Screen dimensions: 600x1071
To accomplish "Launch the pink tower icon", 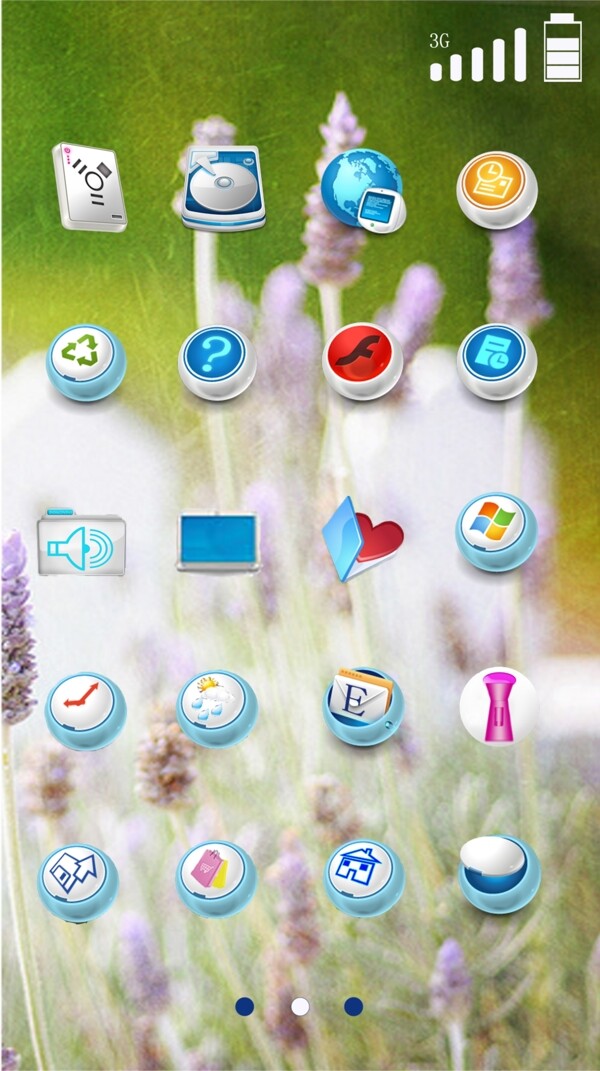I will [497, 706].
